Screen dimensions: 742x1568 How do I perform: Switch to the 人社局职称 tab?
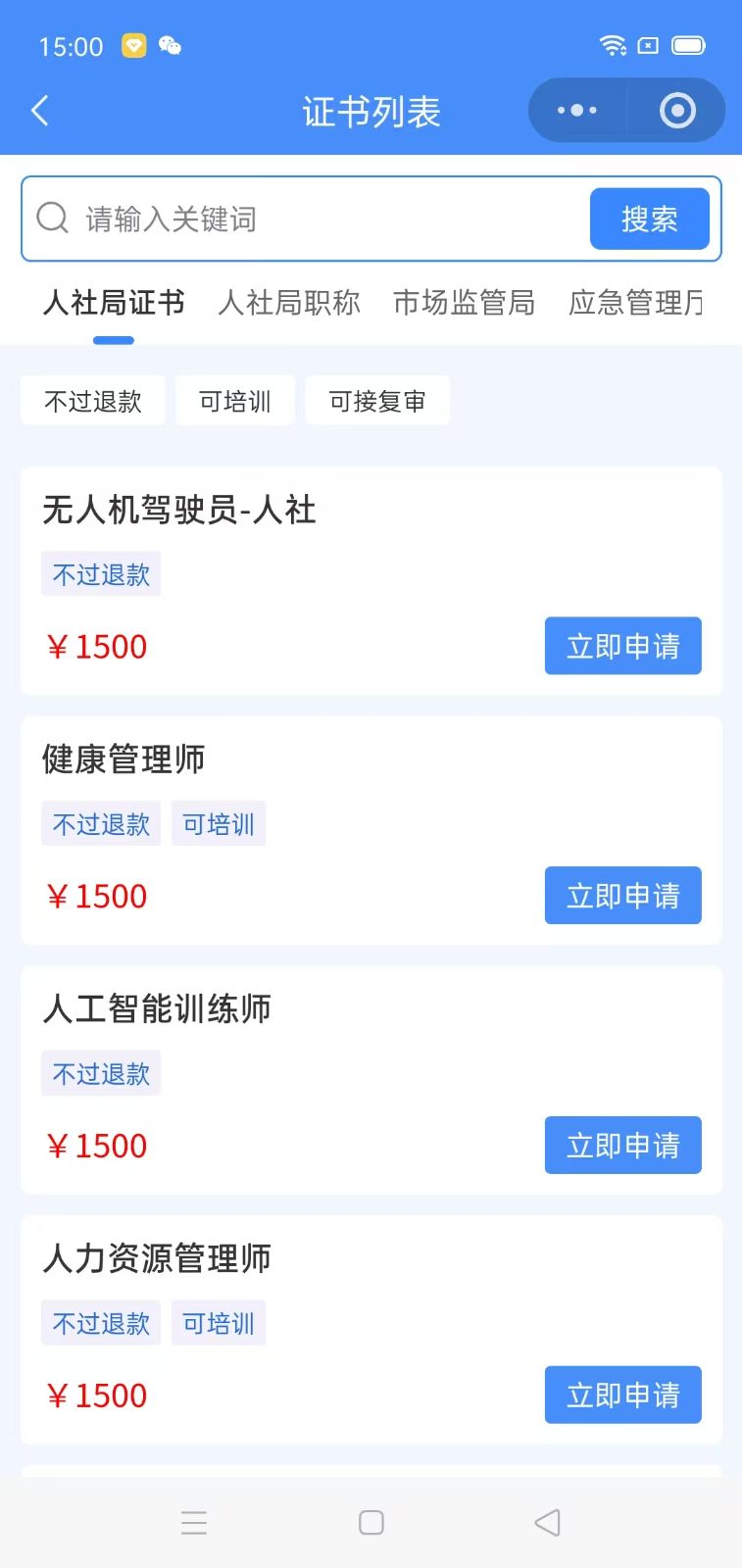click(x=289, y=303)
